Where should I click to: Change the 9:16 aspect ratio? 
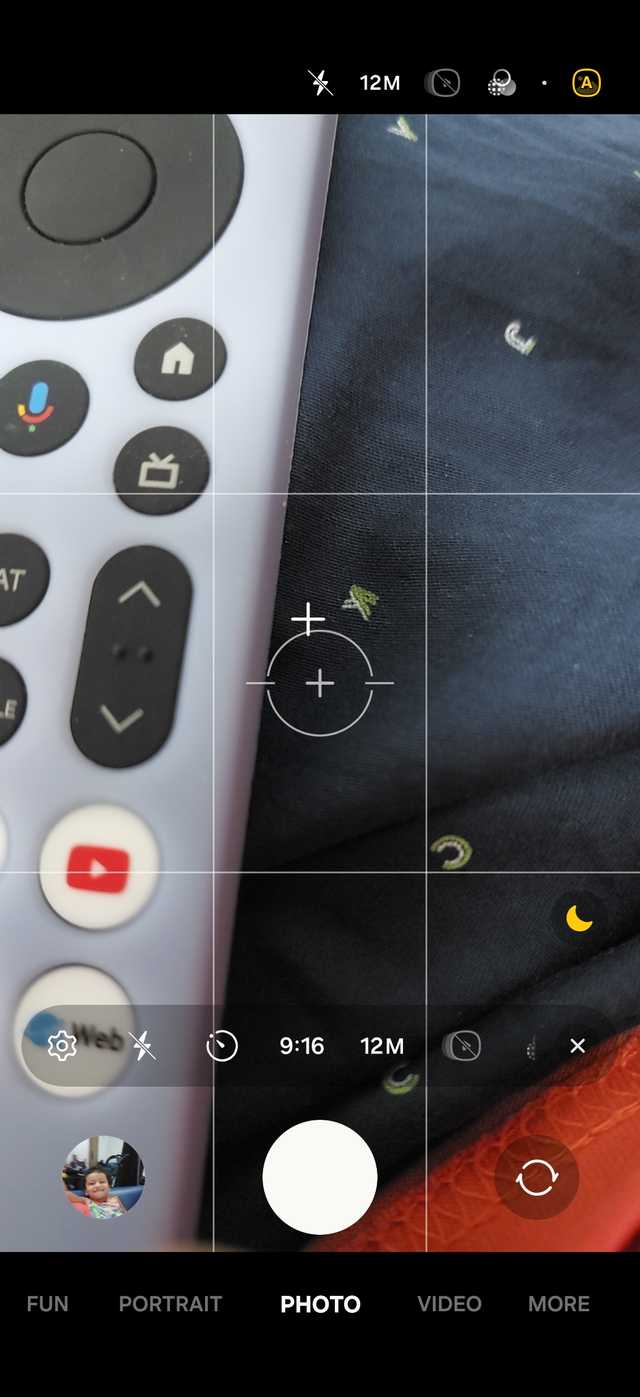[x=301, y=1046]
